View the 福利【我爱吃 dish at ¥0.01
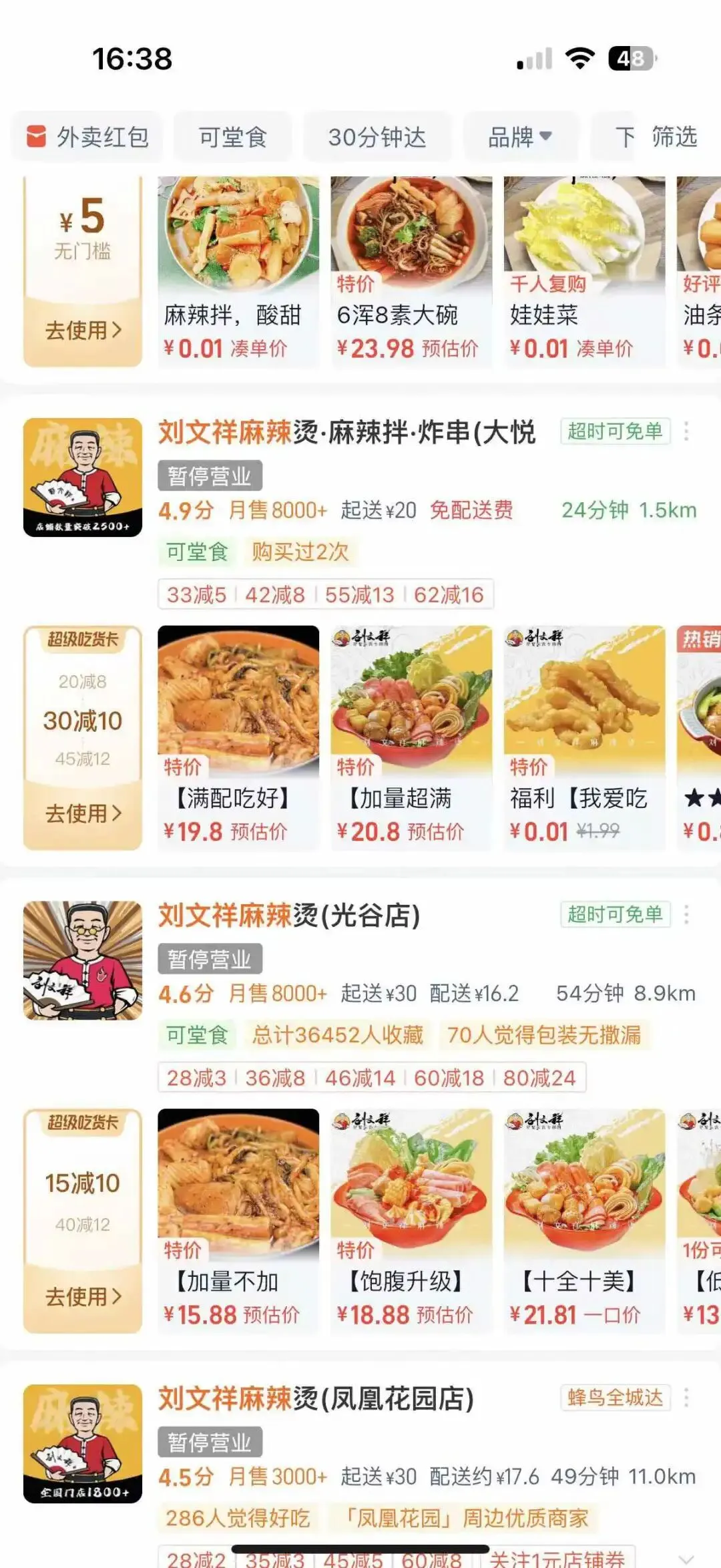Image resolution: width=721 pixels, height=1568 pixels. tap(584, 738)
